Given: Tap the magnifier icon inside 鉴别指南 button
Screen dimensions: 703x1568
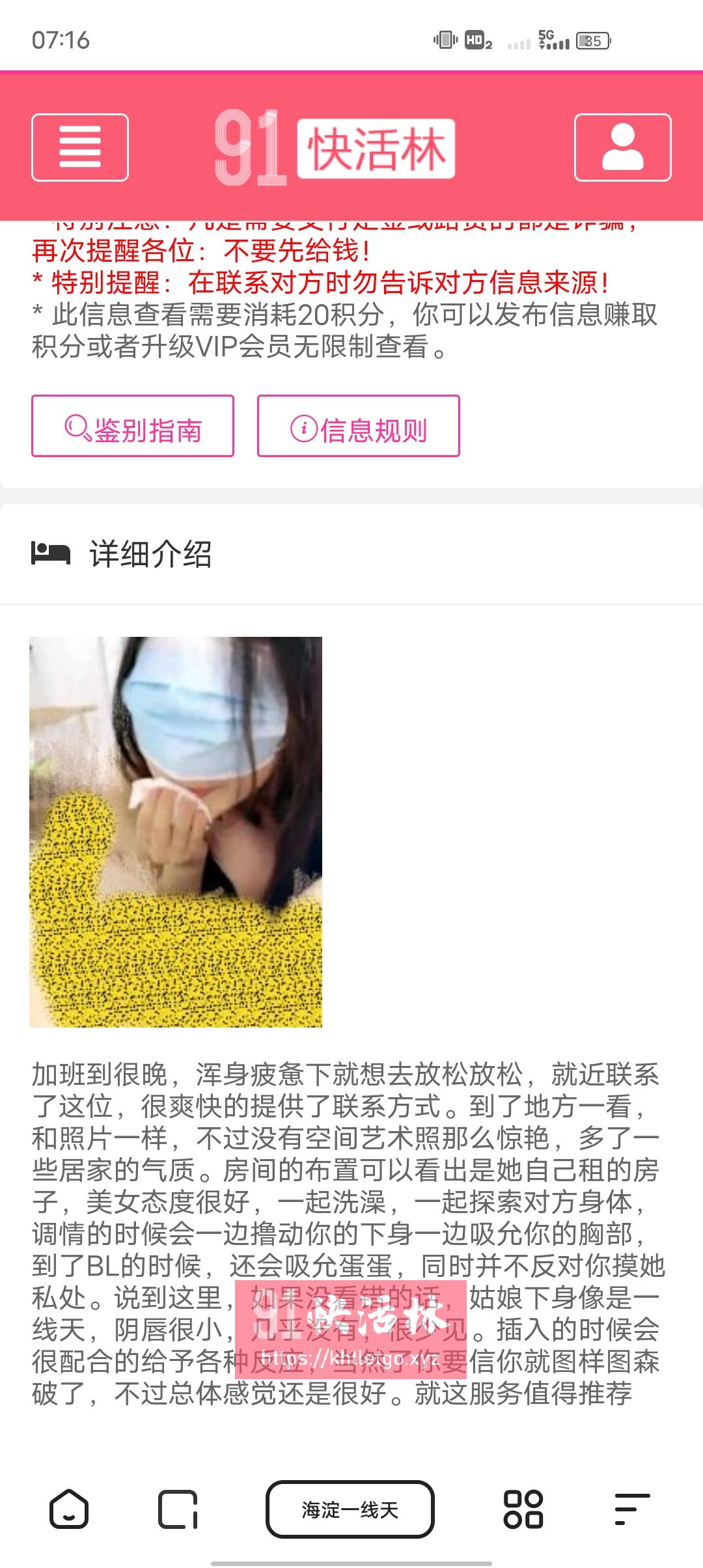Looking at the screenshot, I should point(77,428).
